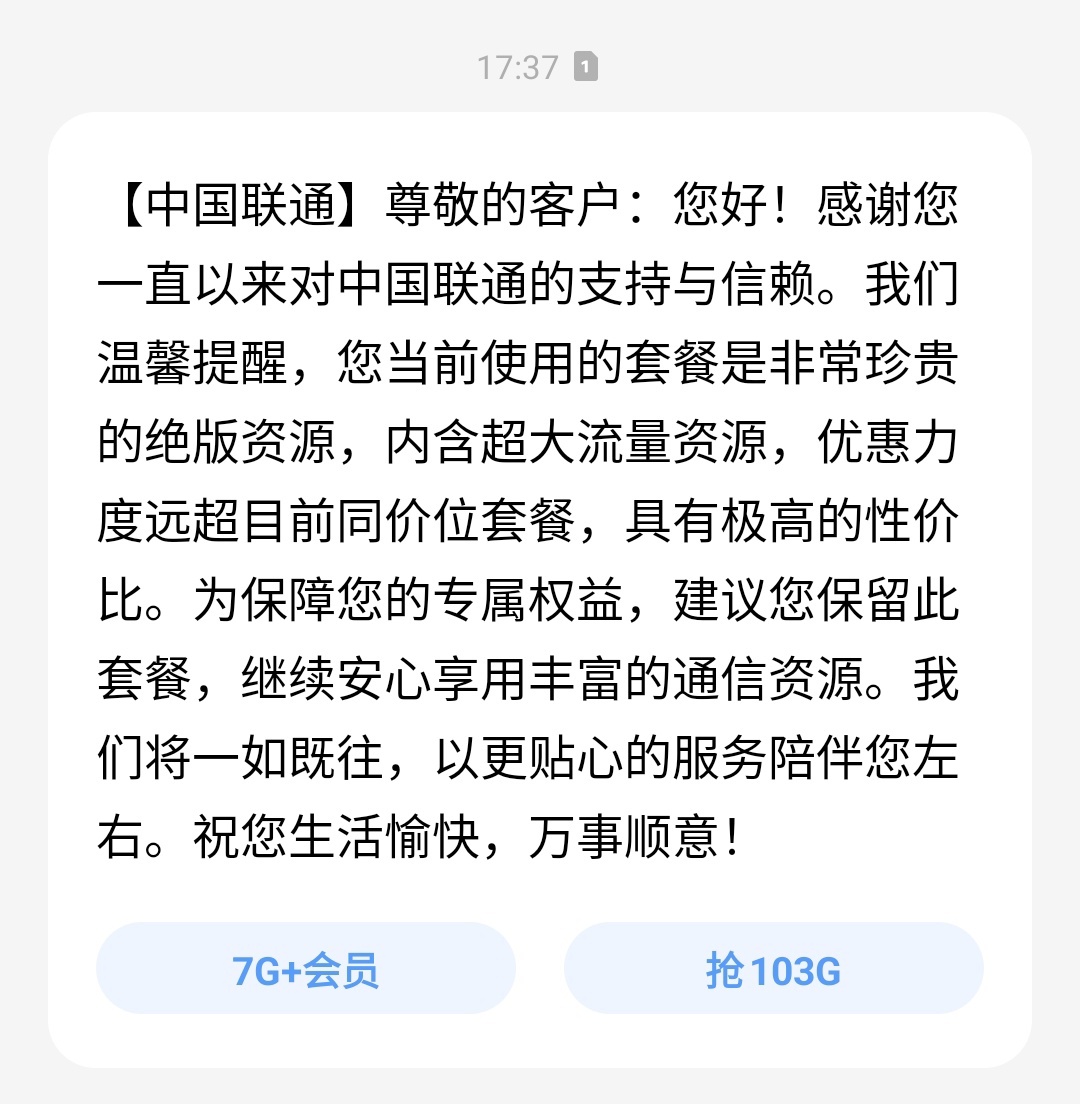Open the 抢103G offer
Image resolution: width=1080 pixels, height=1104 pixels.
773,969
